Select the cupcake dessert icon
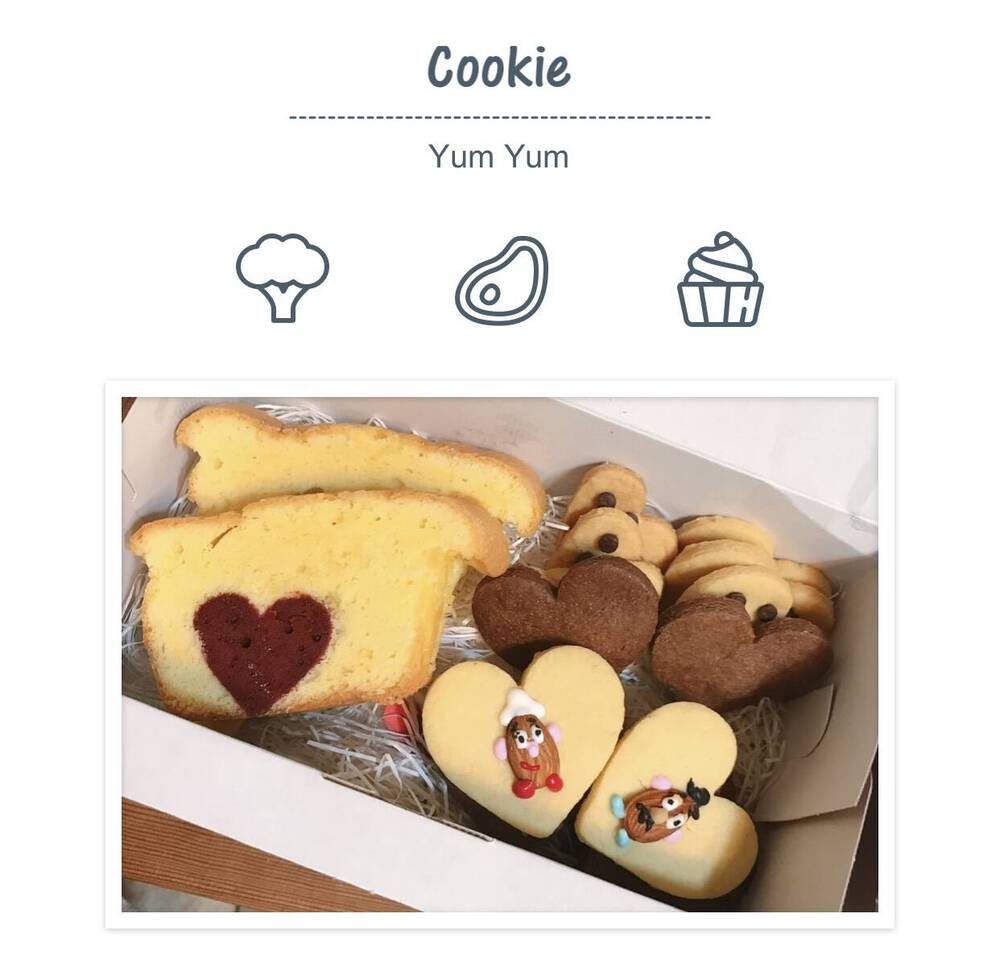The image size is (1000, 955). (x=720, y=280)
